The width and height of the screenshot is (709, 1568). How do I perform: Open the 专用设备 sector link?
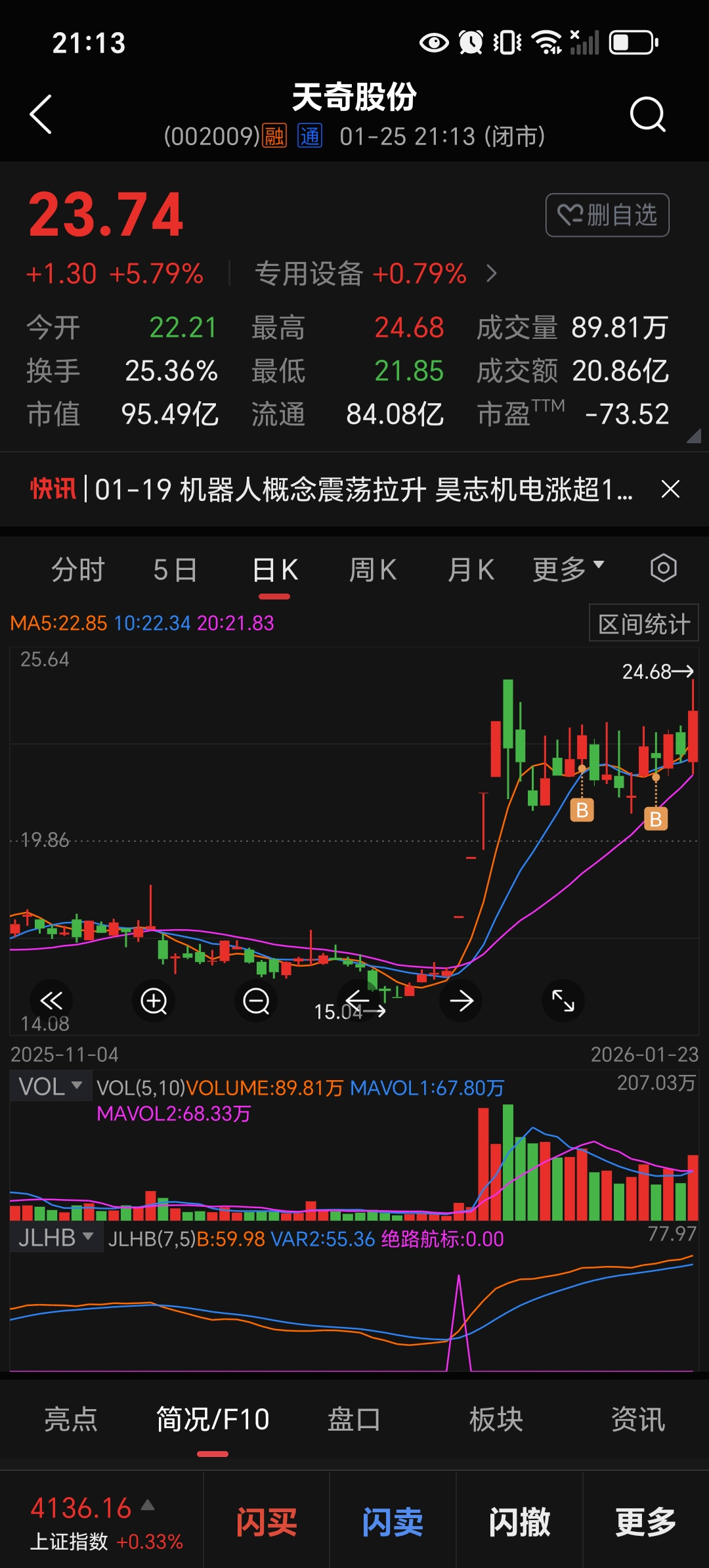(376, 274)
